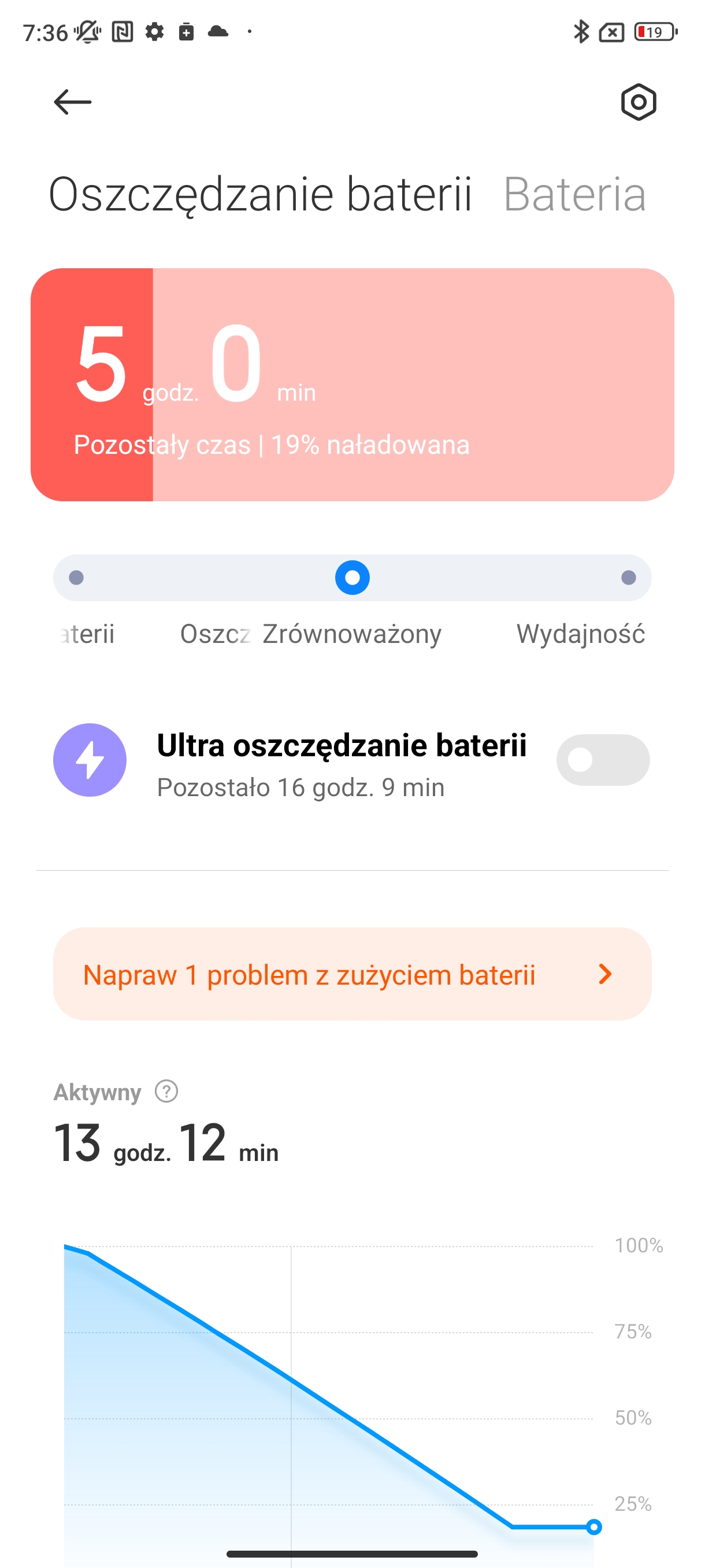Image resolution: width=705 pixels, height=1568 pixels.
Task: Show help for Aktywny time
Action: pyautogui.click(x=166, y=1092)
